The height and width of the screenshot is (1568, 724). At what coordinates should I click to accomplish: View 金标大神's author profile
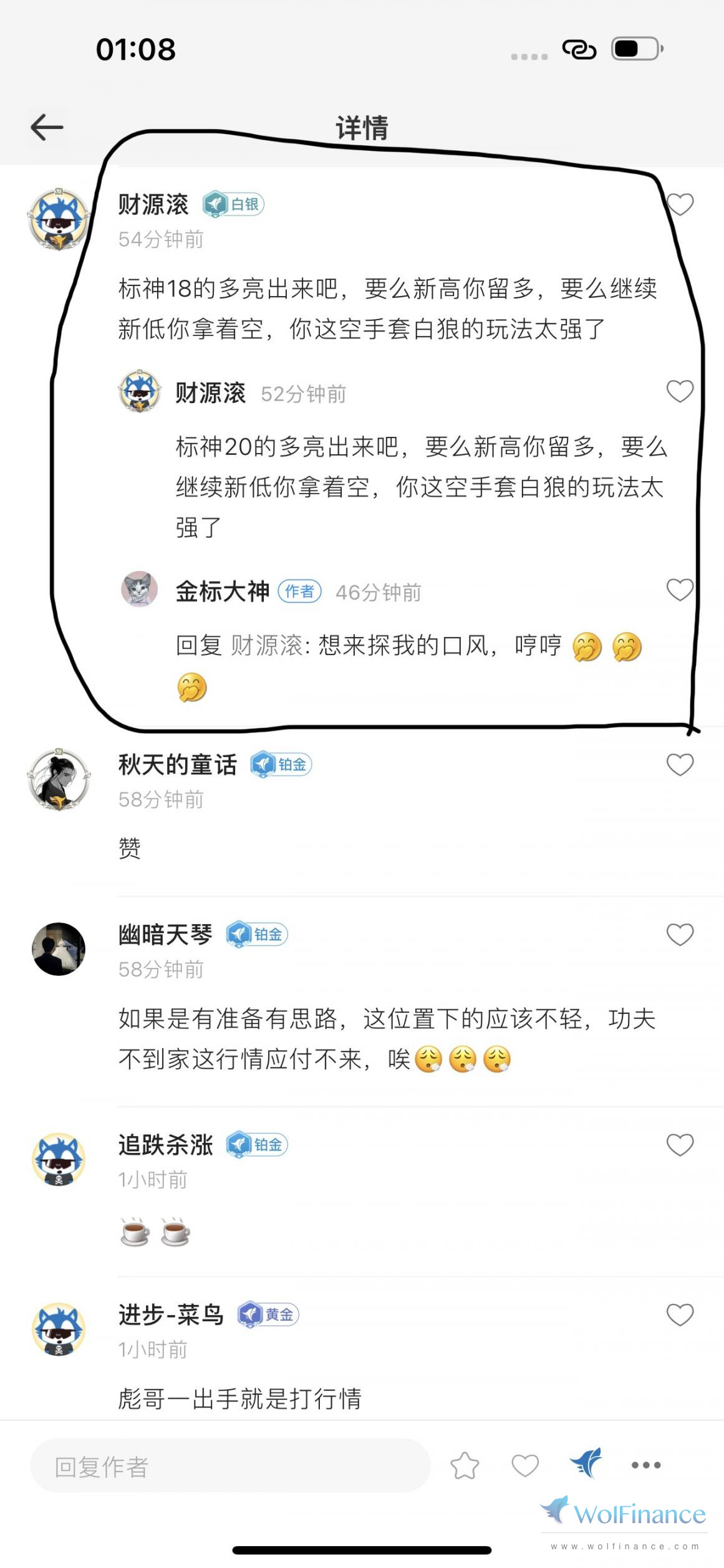tap(139, 589)
